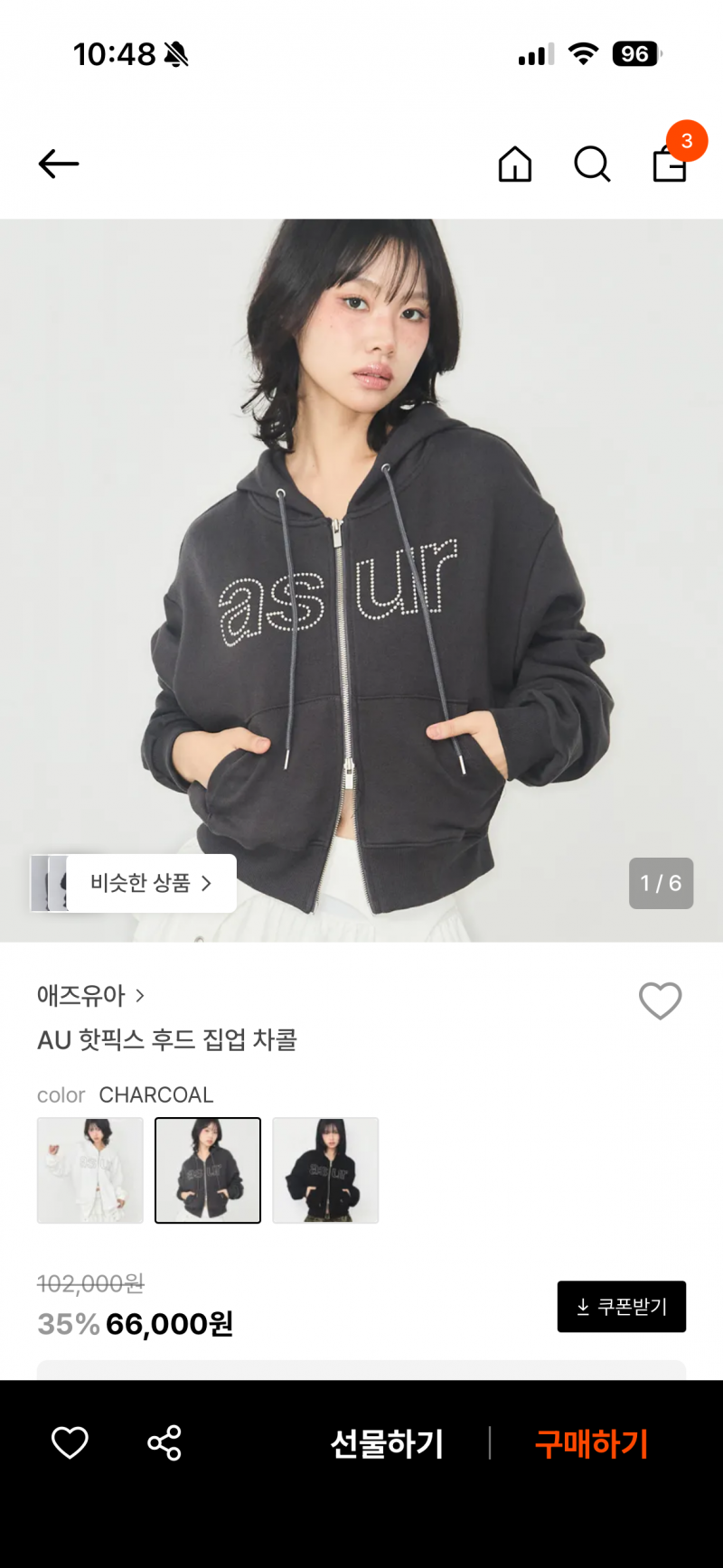Tap the heart icon in the bottom bar
Screen dimensions: 723x1568
[x=70, y=1444]
